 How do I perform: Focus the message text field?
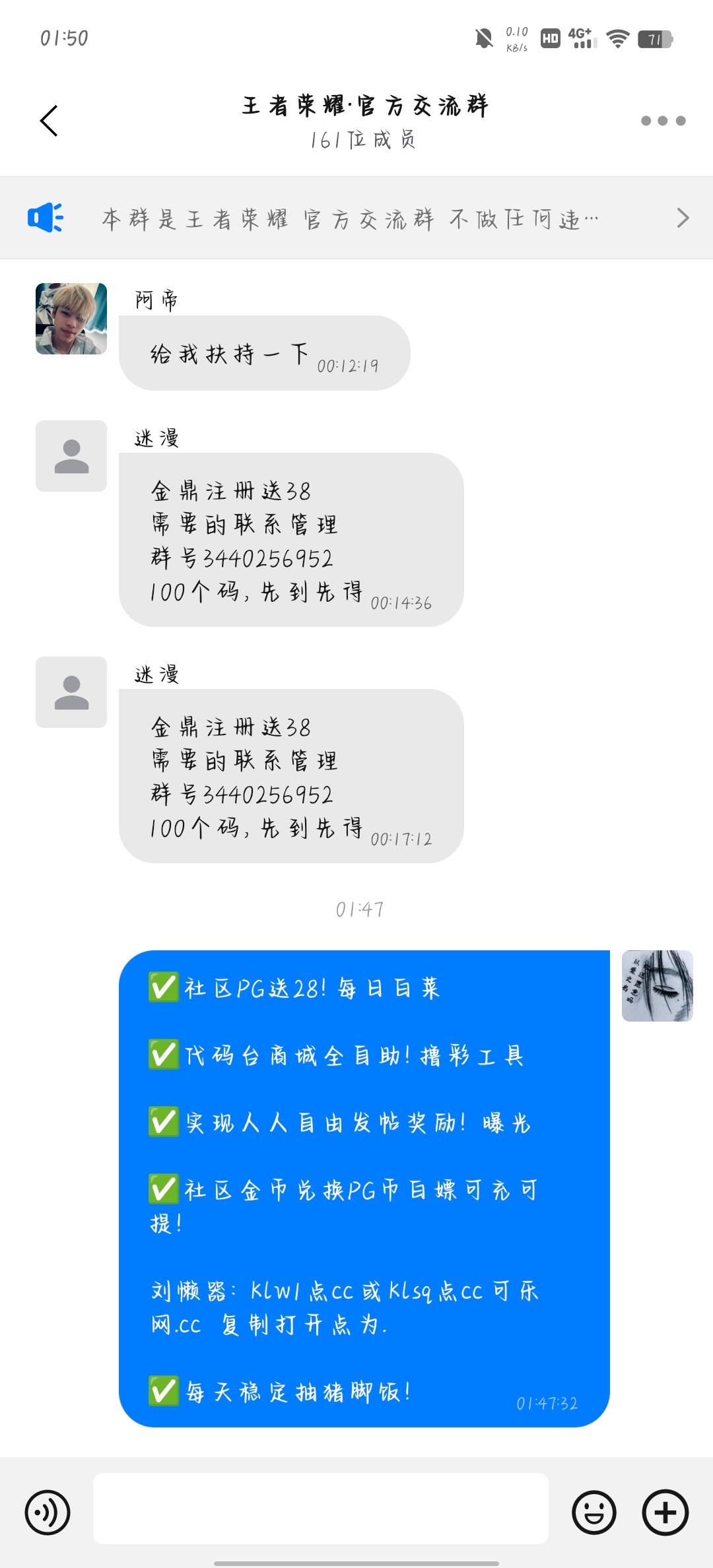[321, 1509]
